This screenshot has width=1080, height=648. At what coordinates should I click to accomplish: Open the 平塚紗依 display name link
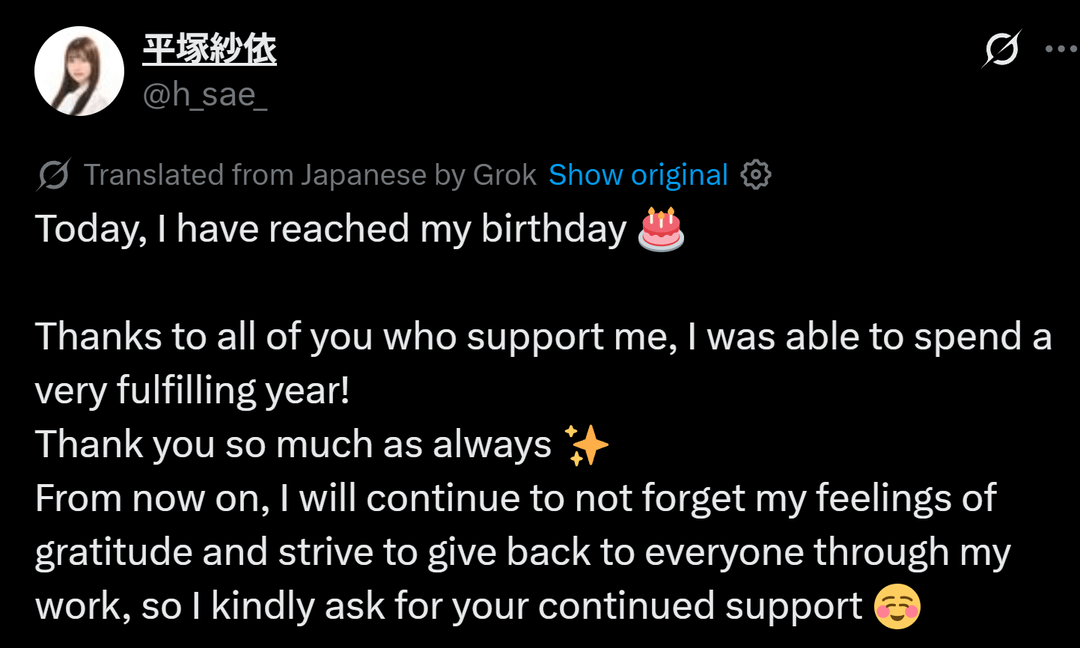tap(209, 48)
